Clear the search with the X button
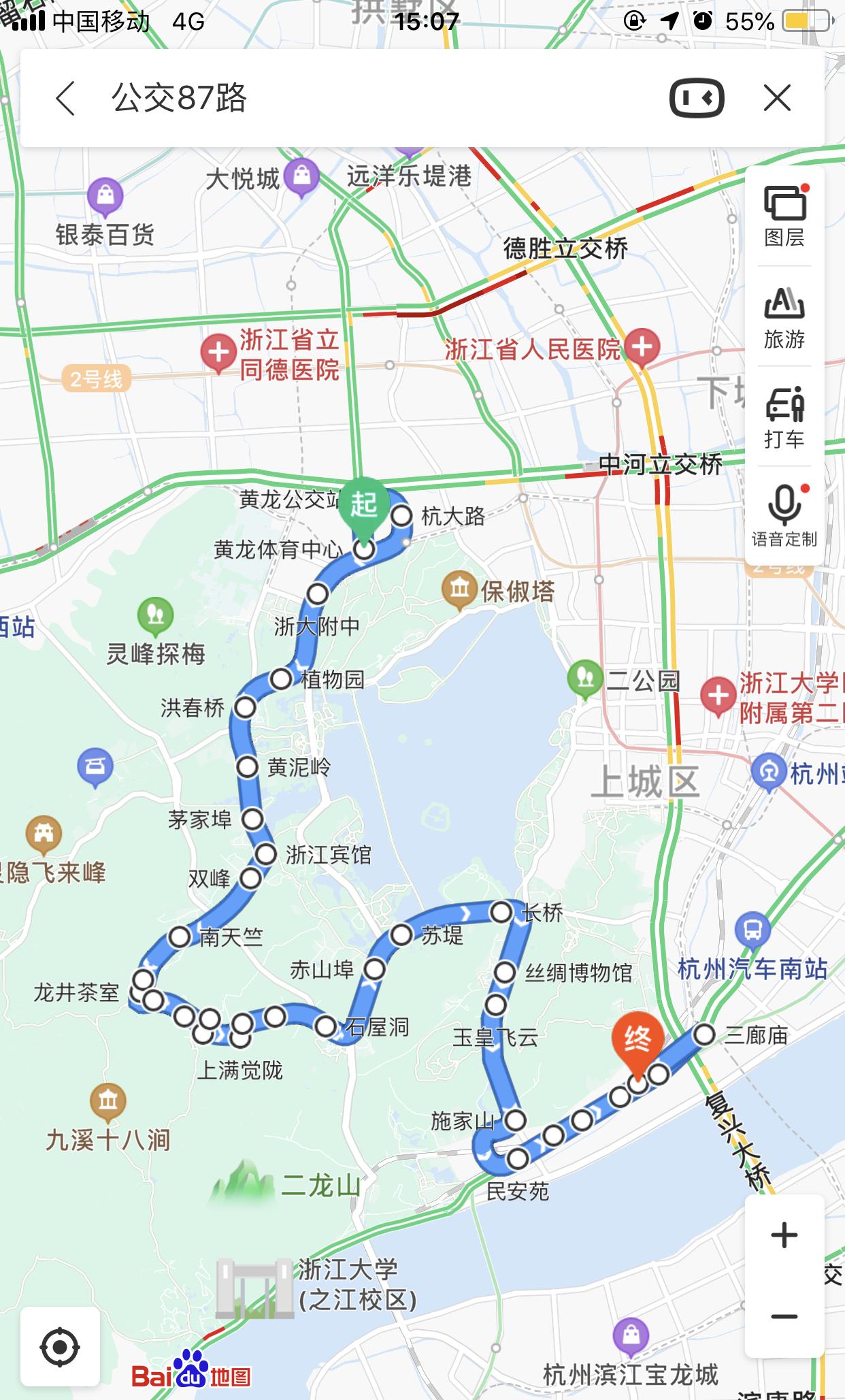The image size is (845, 1400). click(x=777, y=98)
